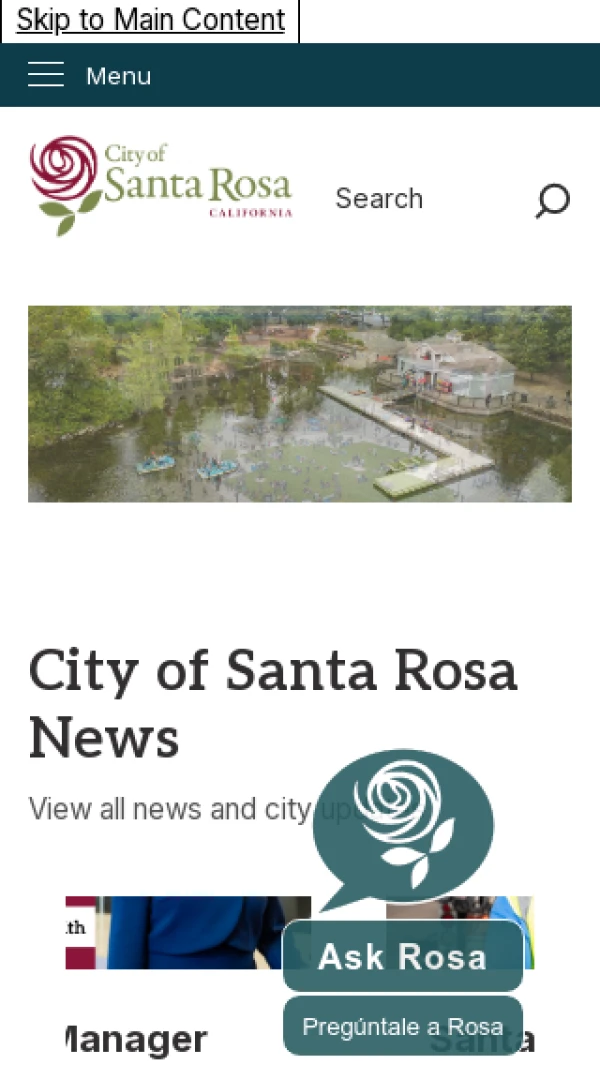Go to the City of Santa Rosa homepage logo
600x1065 pixels.
pyautogui.click(x=161, y=185)
